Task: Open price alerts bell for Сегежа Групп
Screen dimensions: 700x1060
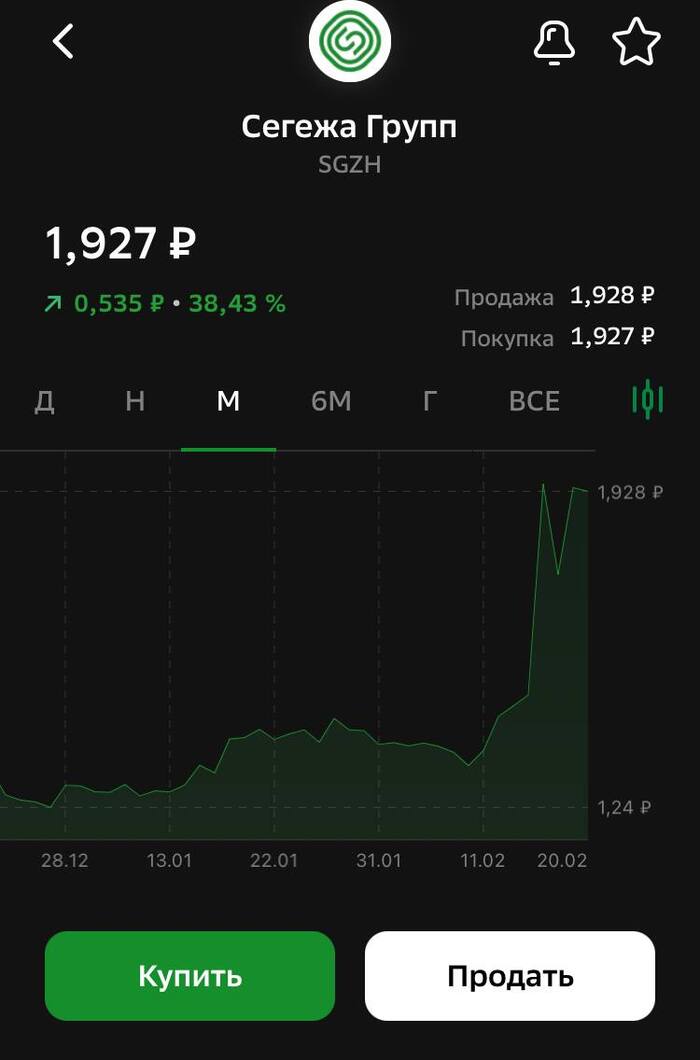Action: pos(555,43)
